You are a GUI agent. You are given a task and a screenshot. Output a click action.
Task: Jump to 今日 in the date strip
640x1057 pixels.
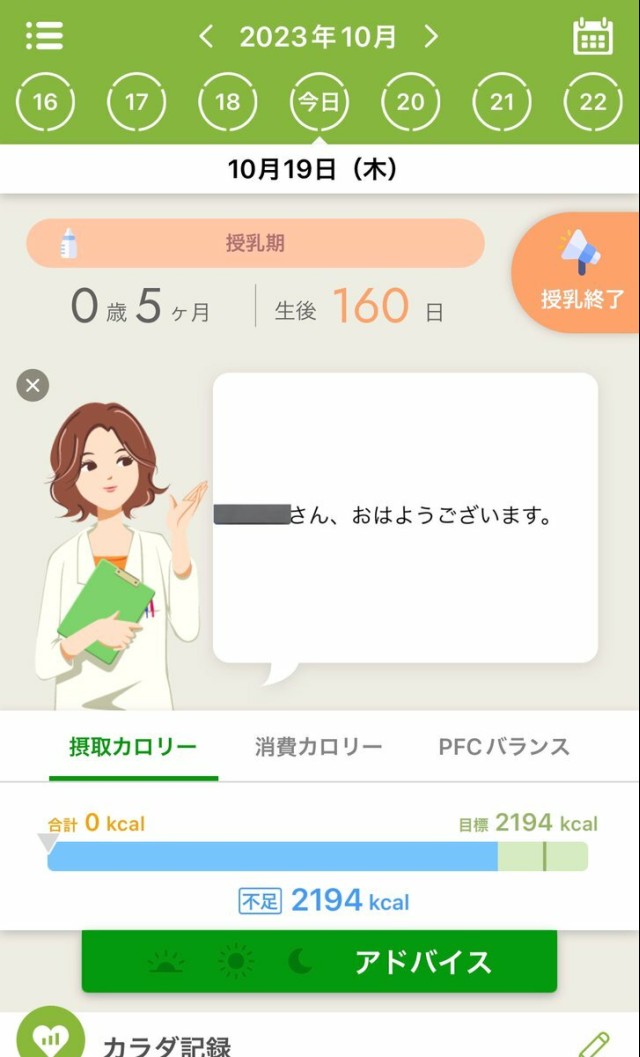(x=319, y=102)
